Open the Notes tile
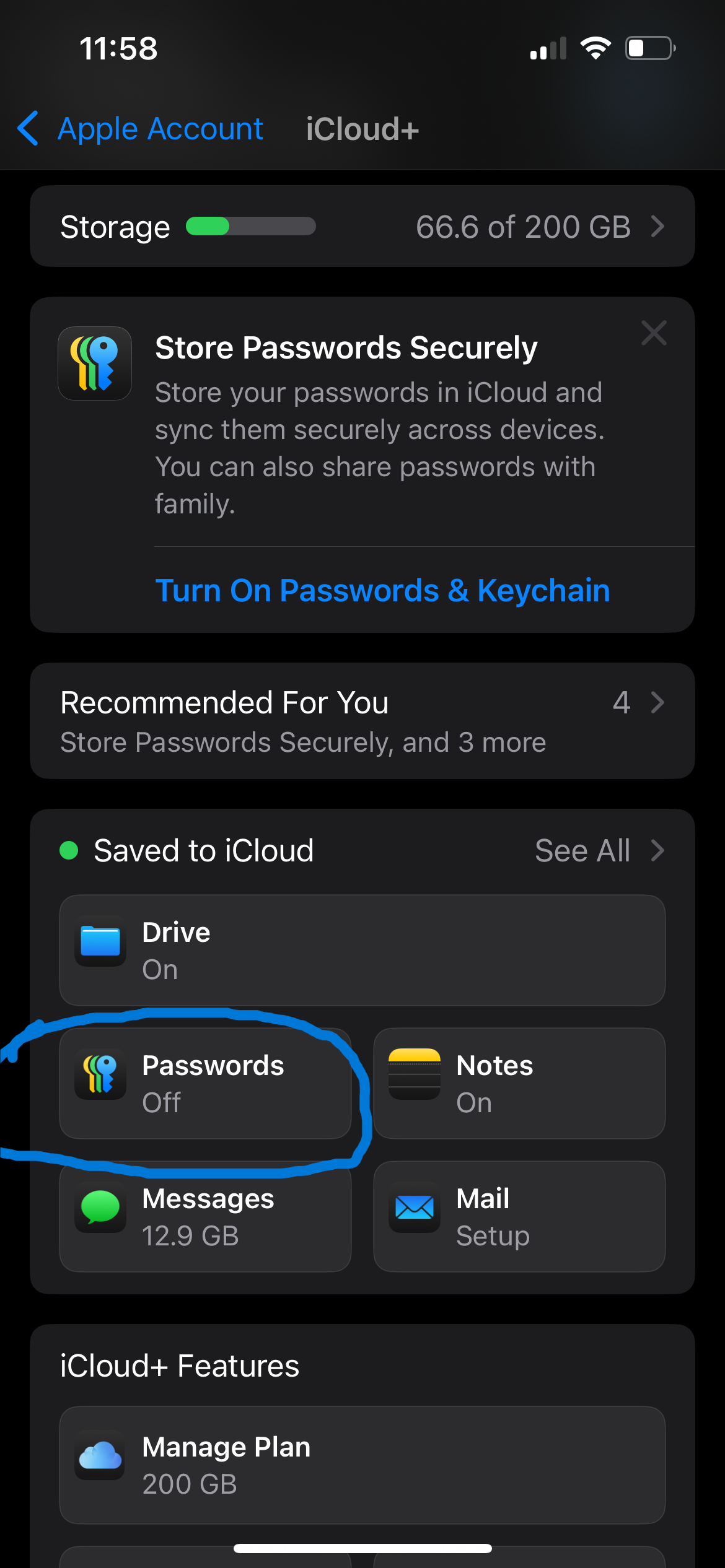This screenshot has width=725, height=1568. (519, 1083)
